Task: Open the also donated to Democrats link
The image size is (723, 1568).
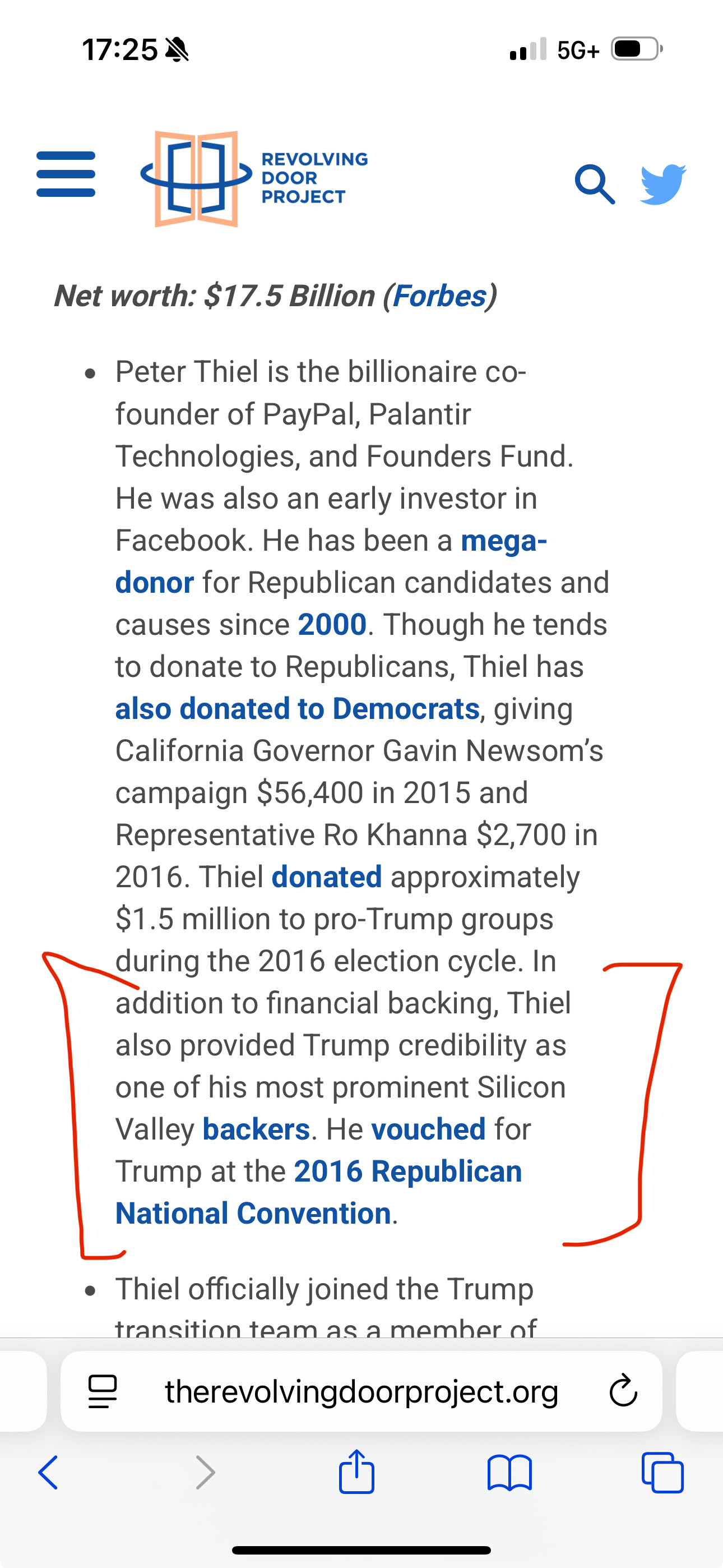Action: [x=297, y=708]
